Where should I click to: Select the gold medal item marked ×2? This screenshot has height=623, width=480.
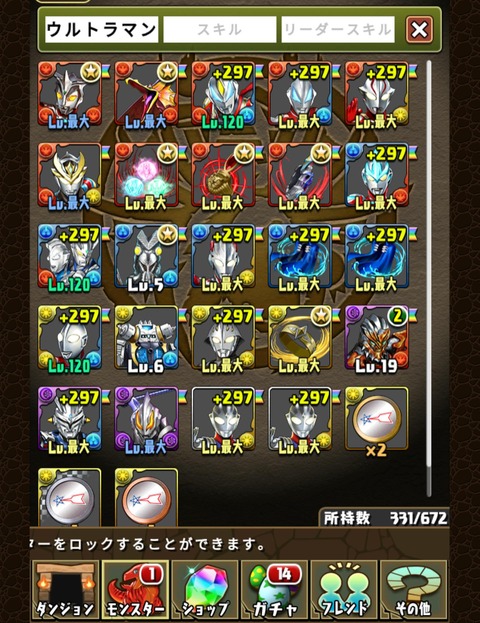(x=377, y=421)
